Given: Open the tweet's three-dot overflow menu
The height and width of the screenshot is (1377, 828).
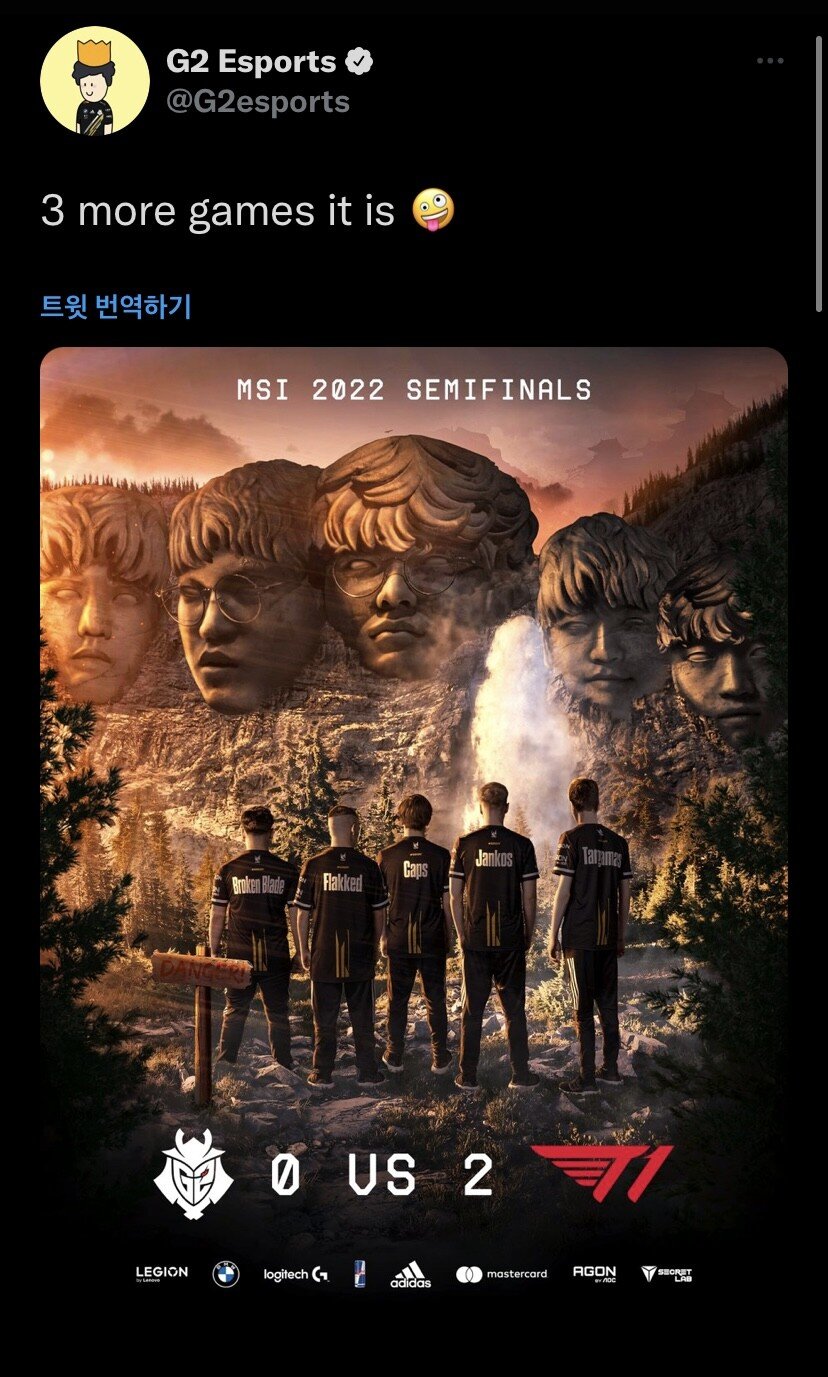Looking at the screenshot, I should click(x=770, y=61).
